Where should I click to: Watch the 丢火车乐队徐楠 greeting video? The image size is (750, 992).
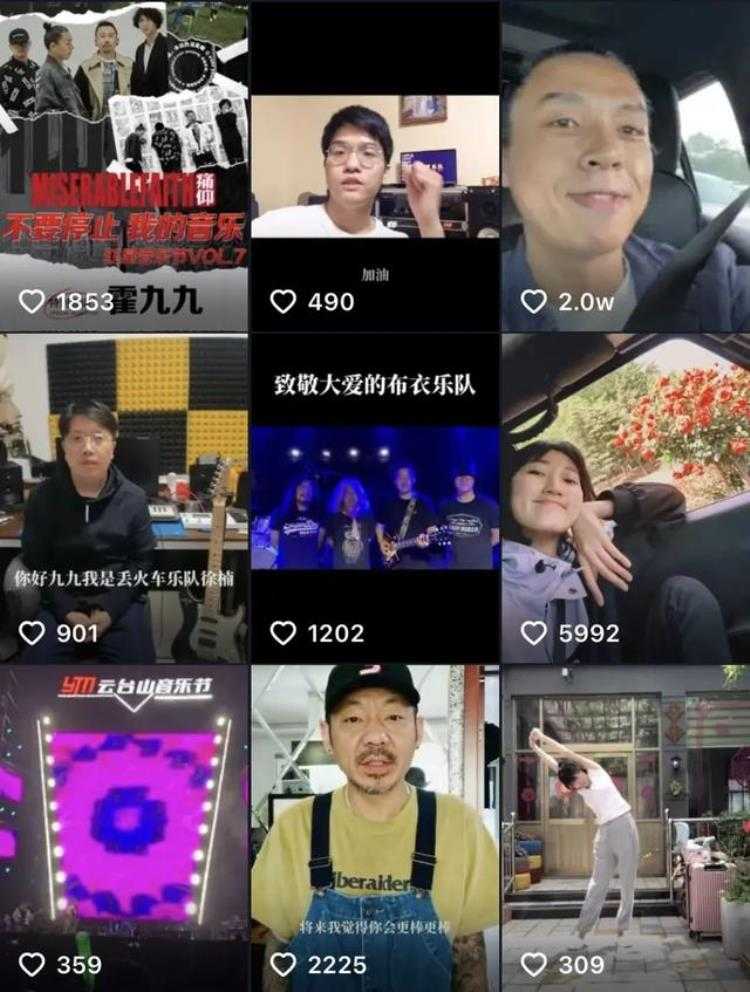(124, 498)
